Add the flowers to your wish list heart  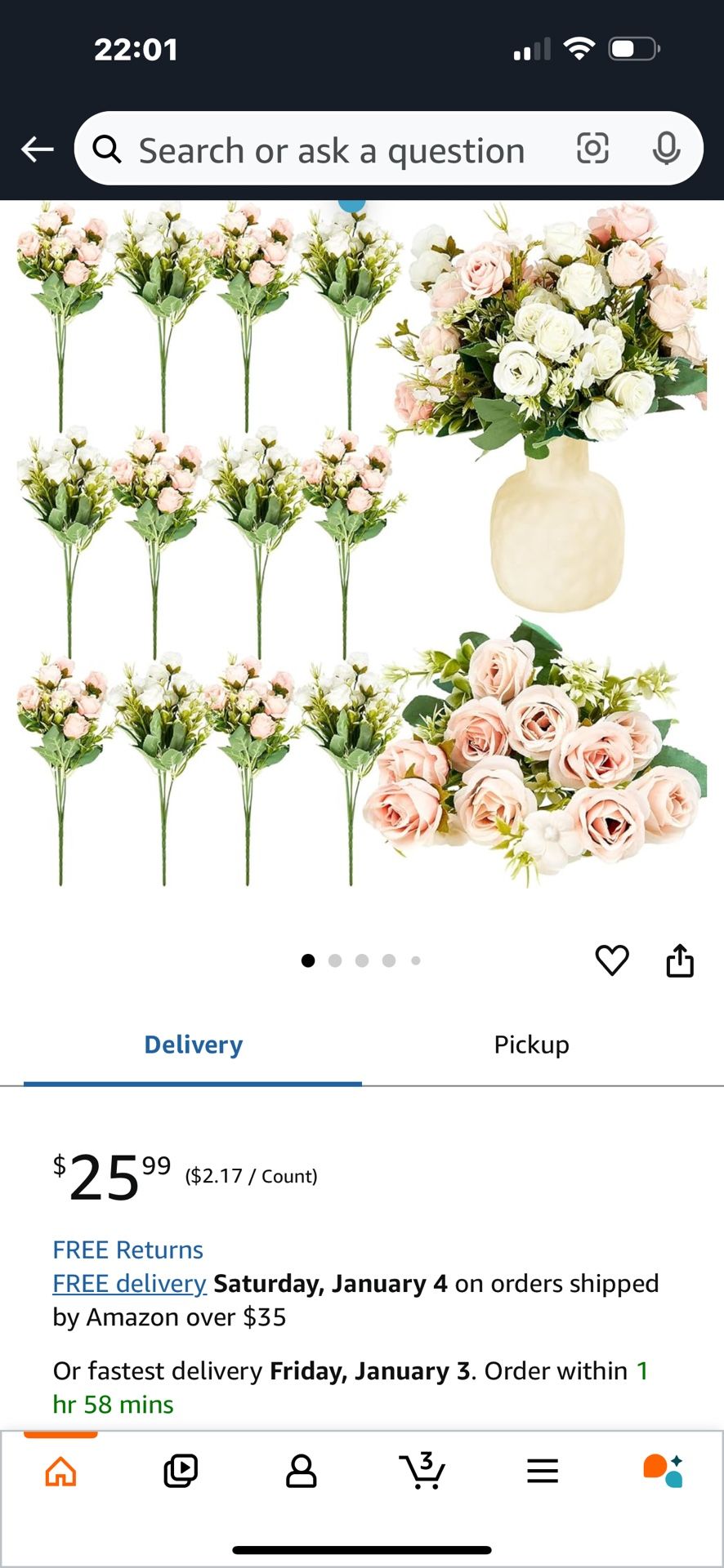coord(613,961)
